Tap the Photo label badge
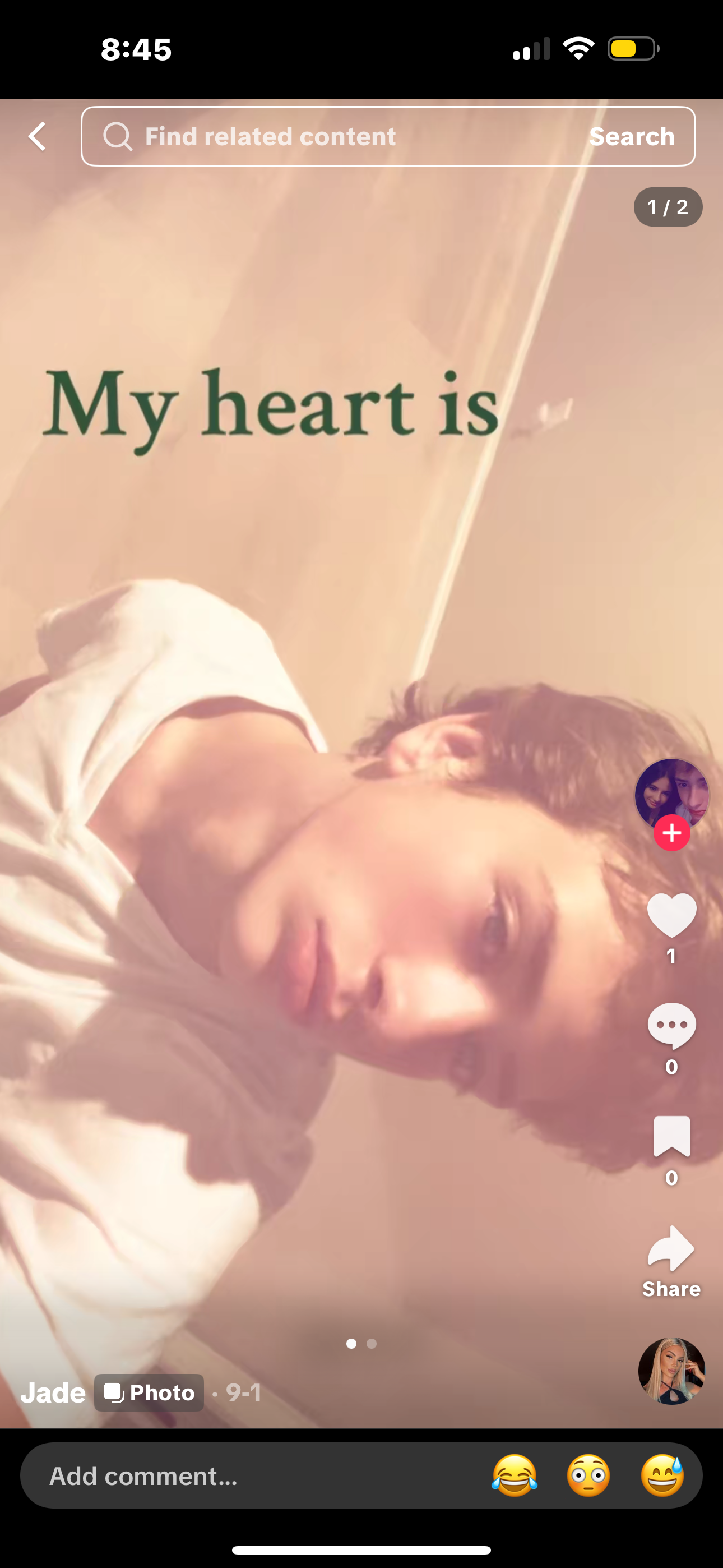The height and width of the screenshot is (1568, 723). pyautogui.click(x=149, y=1392)
